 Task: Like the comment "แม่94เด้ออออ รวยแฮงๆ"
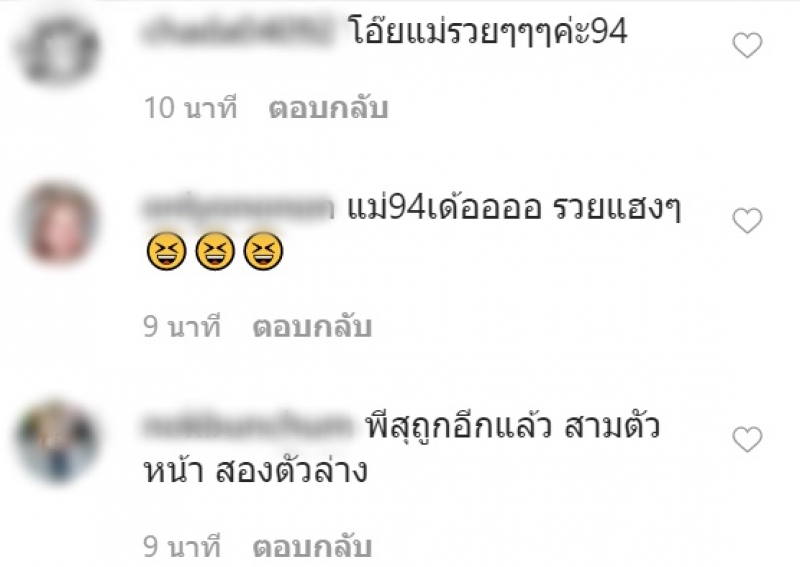(747, 221)
